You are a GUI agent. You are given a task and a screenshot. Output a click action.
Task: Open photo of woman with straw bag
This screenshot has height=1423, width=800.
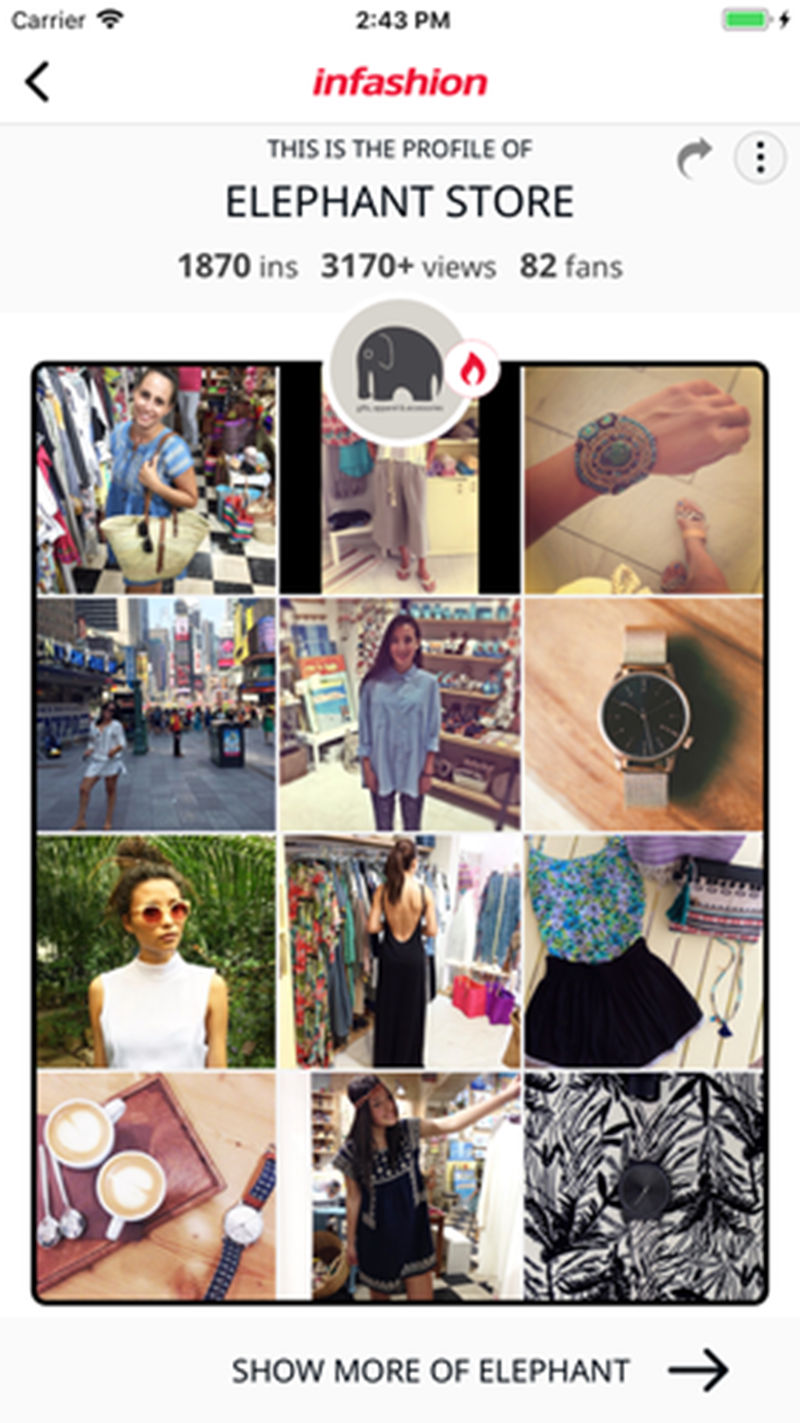[157, 480]
